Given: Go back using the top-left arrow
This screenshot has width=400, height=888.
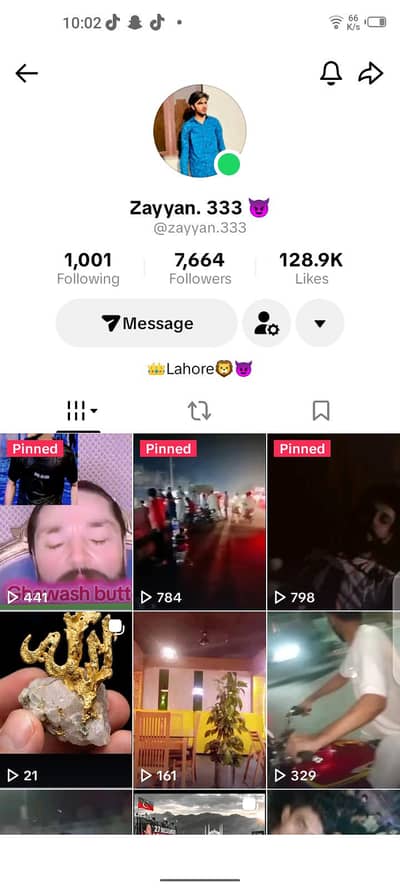Looking at the screenshot, I should [x=26, y=73].
